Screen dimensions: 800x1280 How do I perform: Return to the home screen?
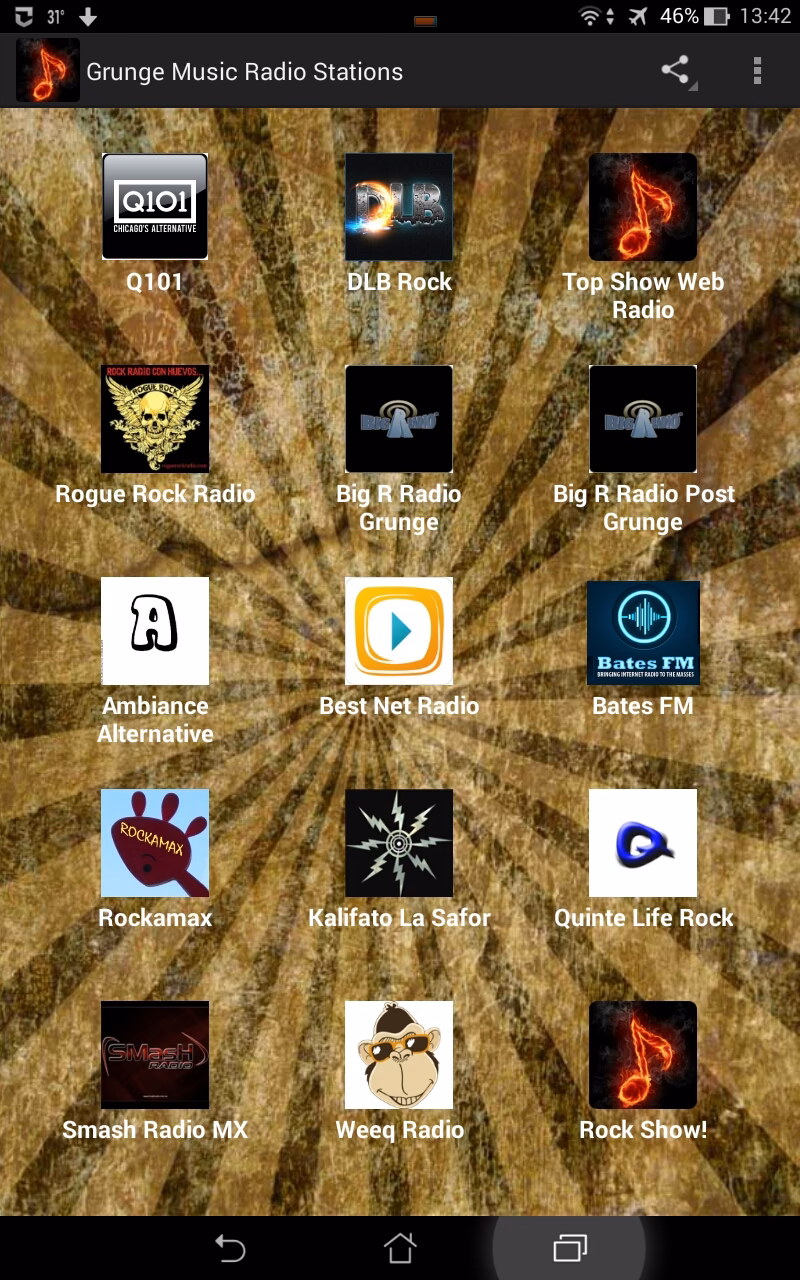(x=400, y=1248)
